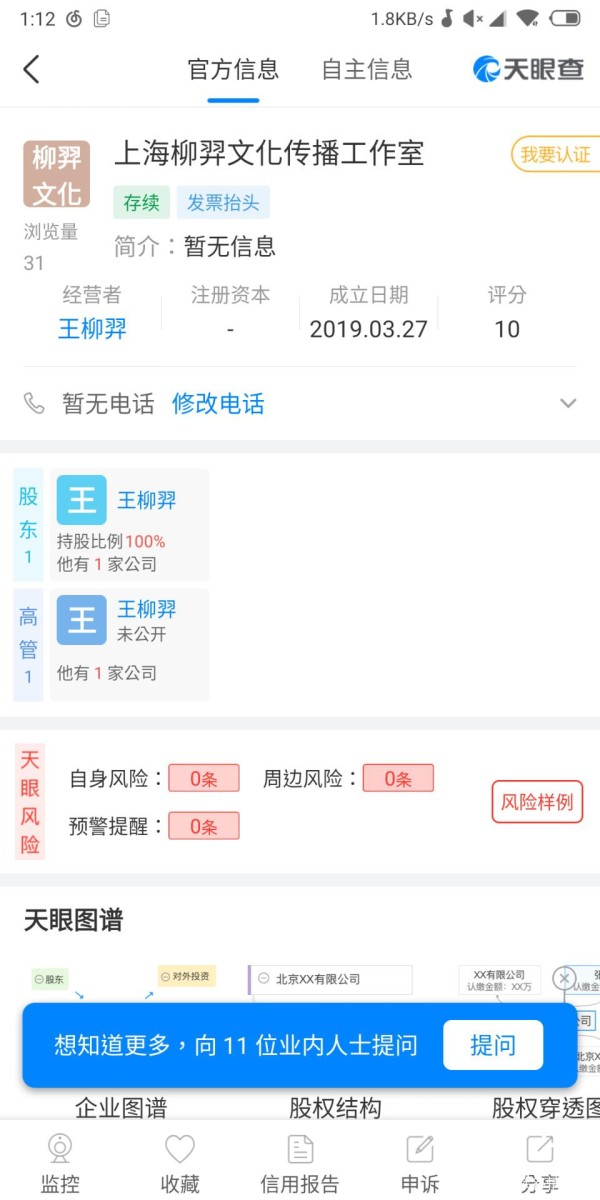Screen dimensions: 600x1200
Task: Dismiss the floating banner with X
Action: 565,977
